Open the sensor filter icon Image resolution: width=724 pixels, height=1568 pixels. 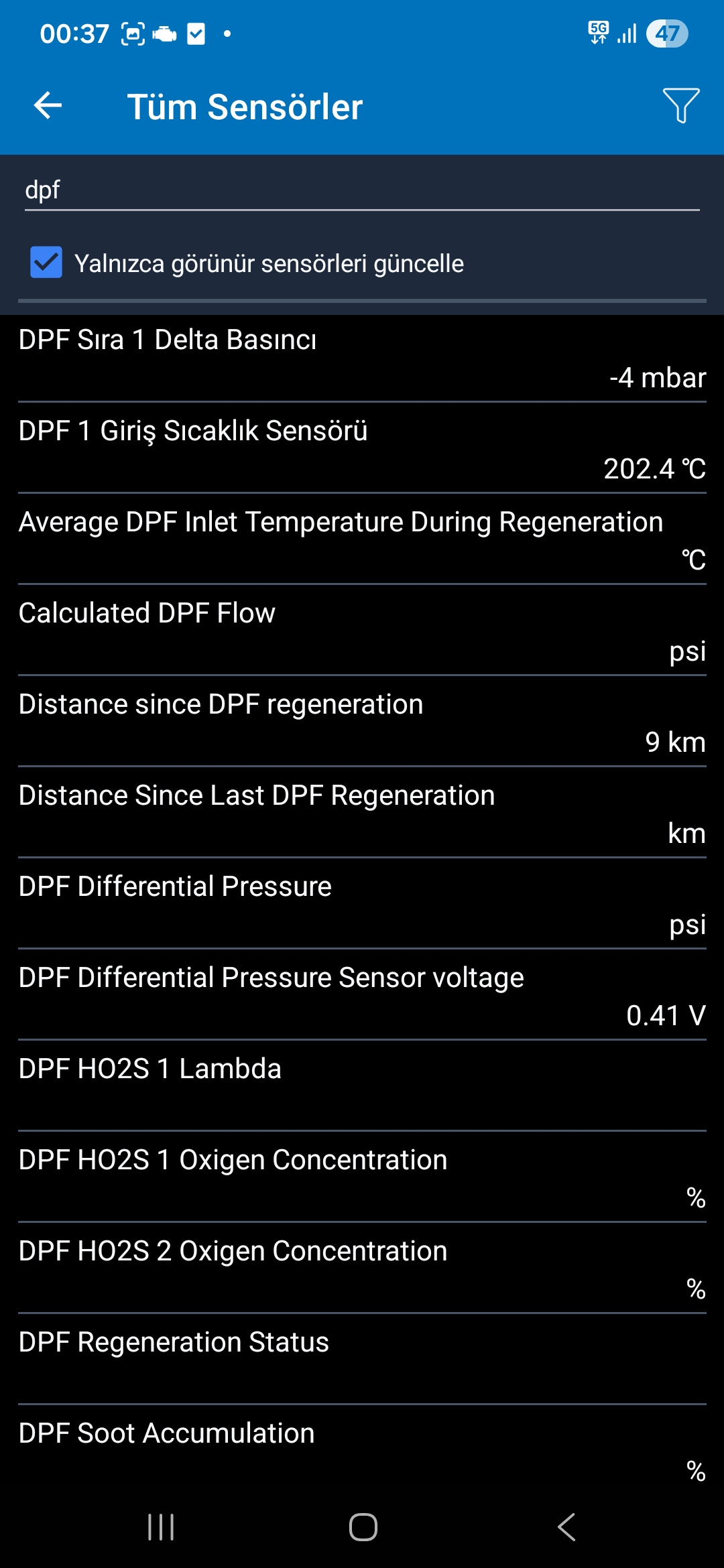point(680,106)
